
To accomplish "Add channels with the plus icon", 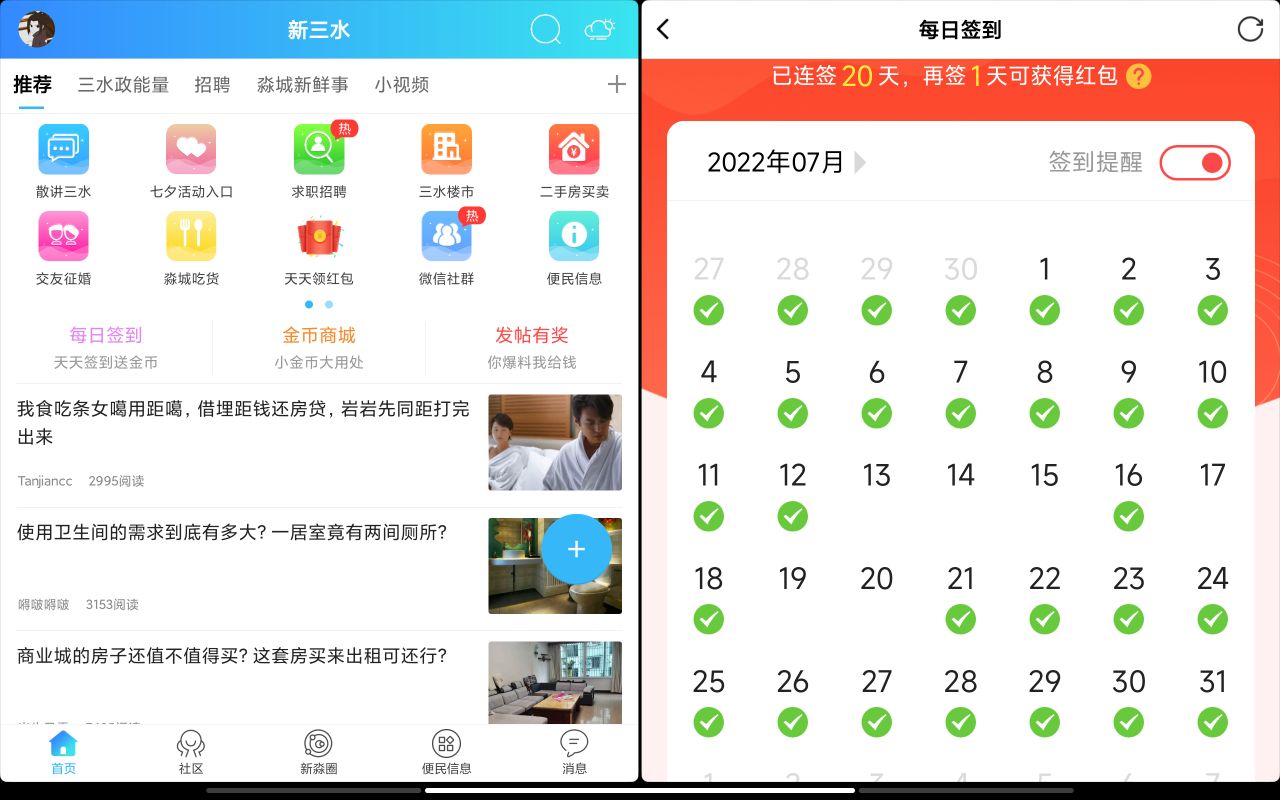I will click(616, 85).
